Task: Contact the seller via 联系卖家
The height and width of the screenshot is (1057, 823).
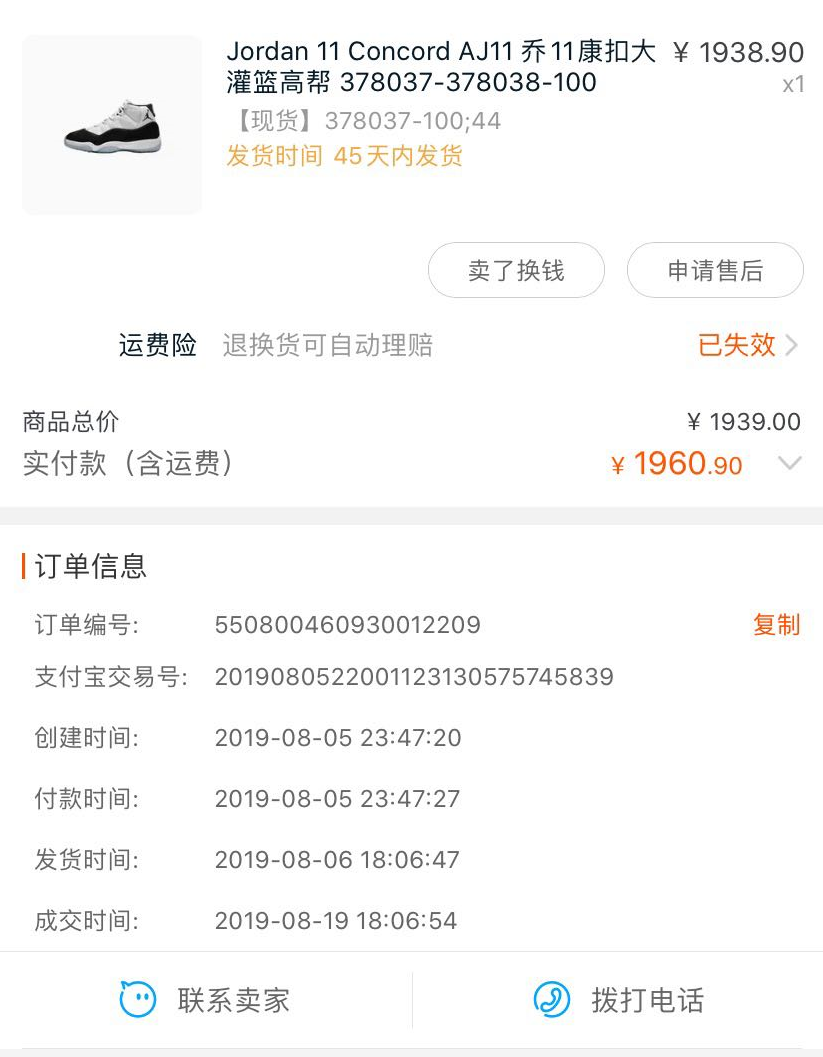Action: point(205,1000)
